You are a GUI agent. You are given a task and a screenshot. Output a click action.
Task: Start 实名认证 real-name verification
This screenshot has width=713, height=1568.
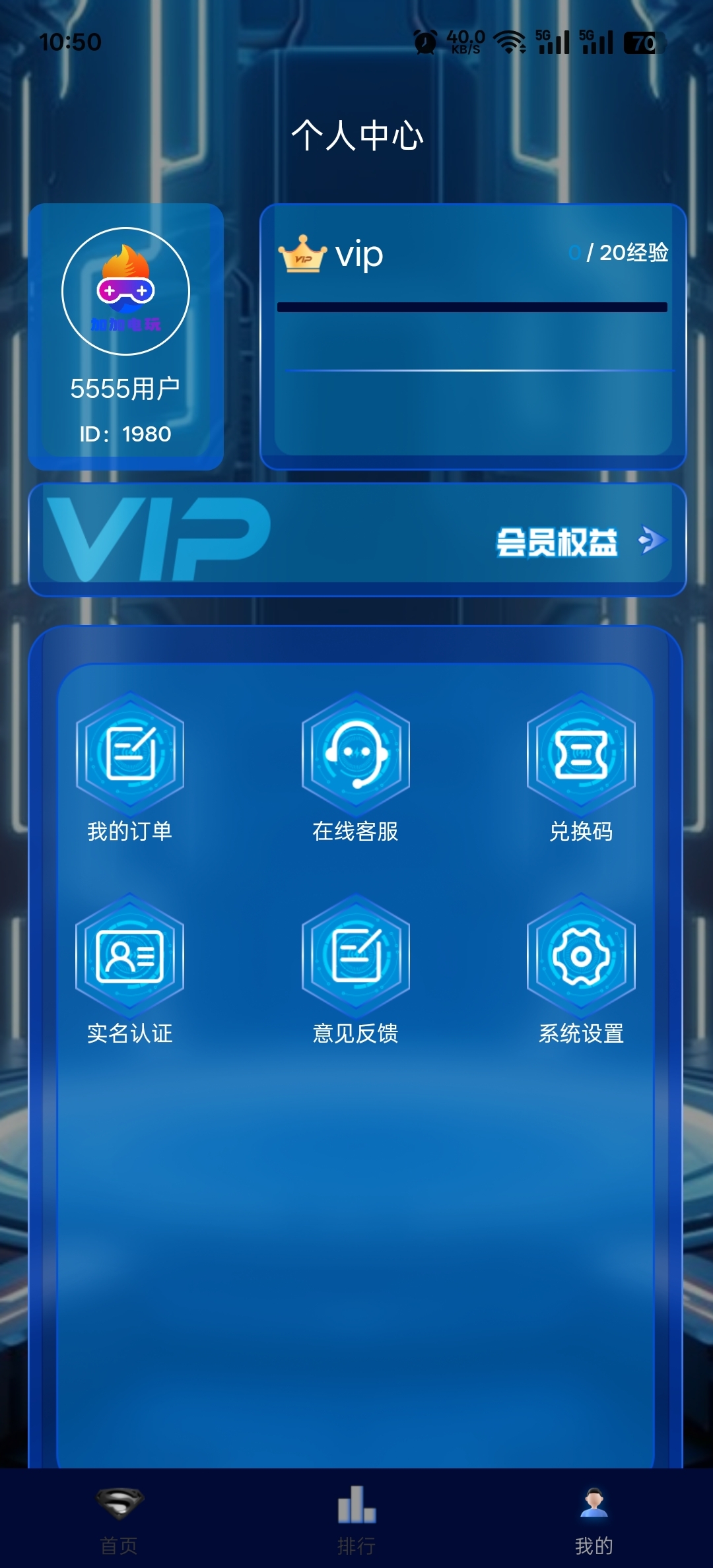(x=130, y=967)
